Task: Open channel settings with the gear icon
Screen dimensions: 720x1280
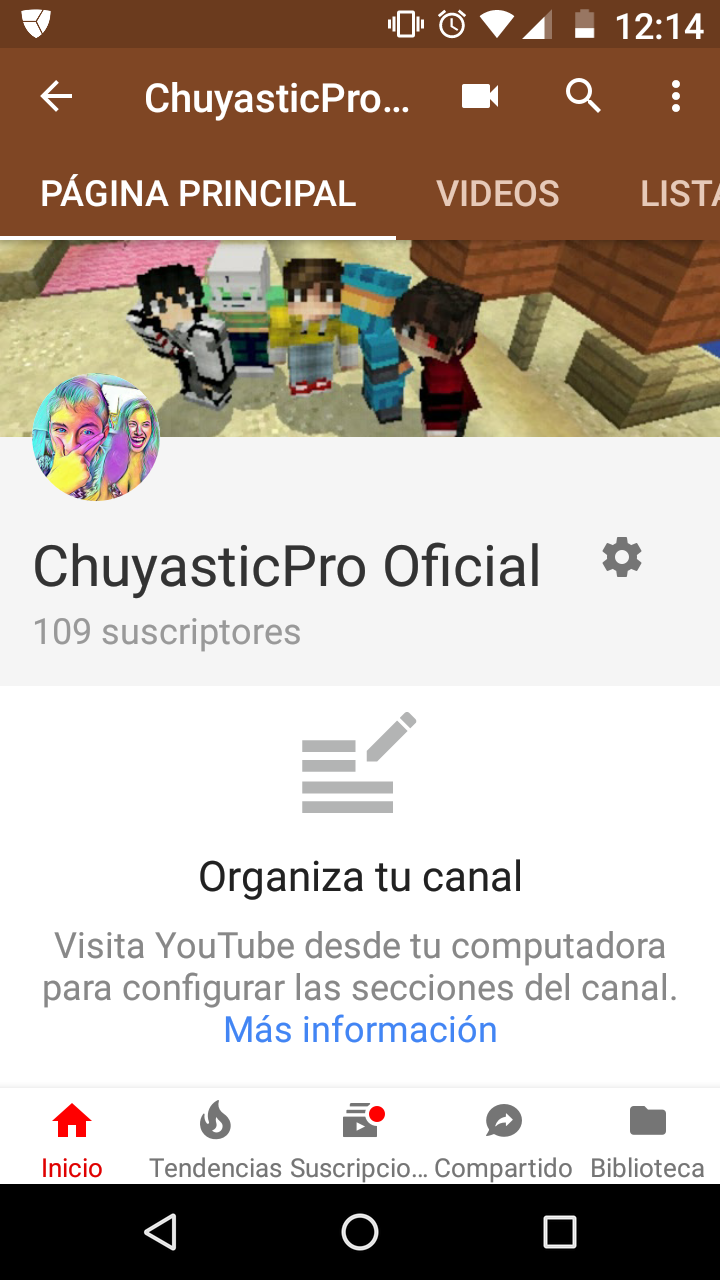Action: (622, 557)
